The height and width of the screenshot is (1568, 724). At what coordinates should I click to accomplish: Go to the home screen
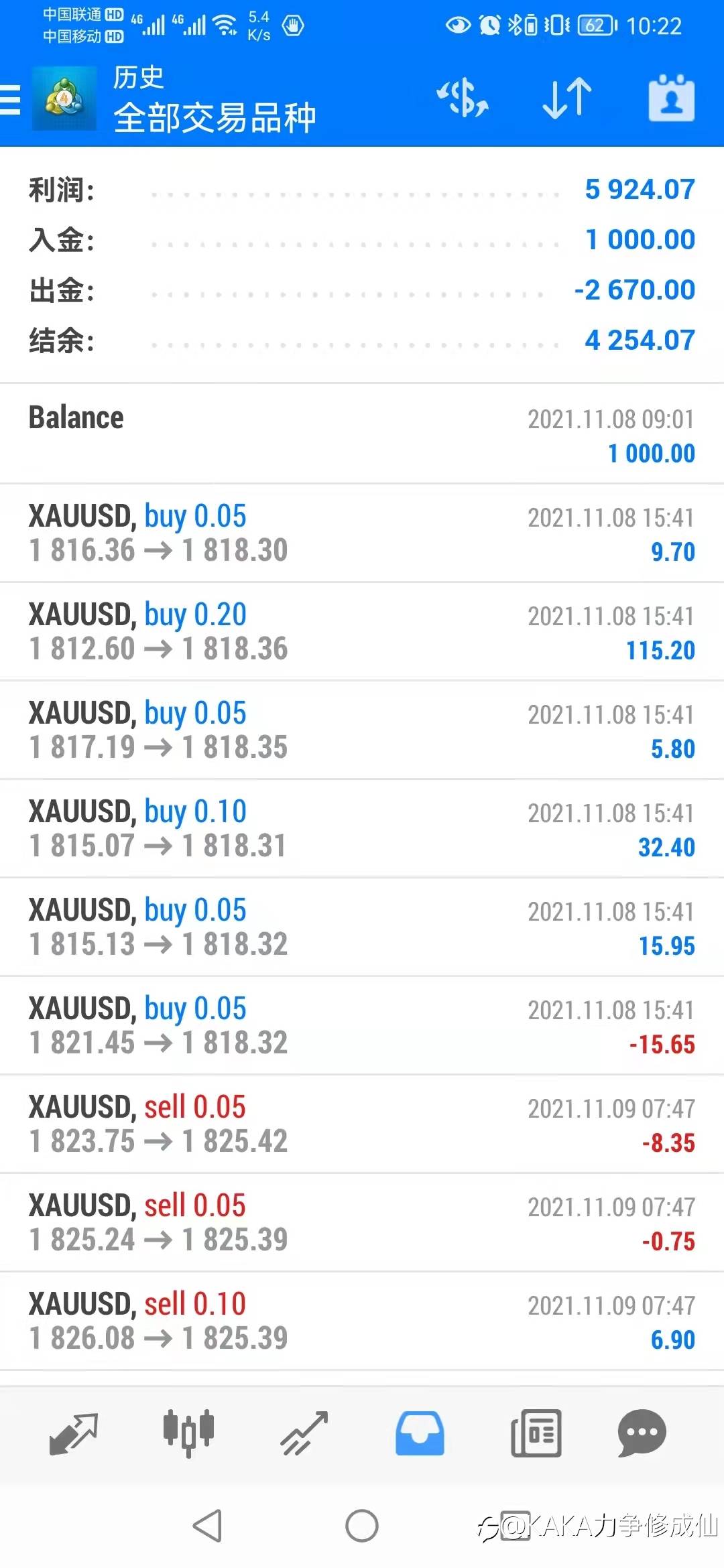[x=362, y=1526]
